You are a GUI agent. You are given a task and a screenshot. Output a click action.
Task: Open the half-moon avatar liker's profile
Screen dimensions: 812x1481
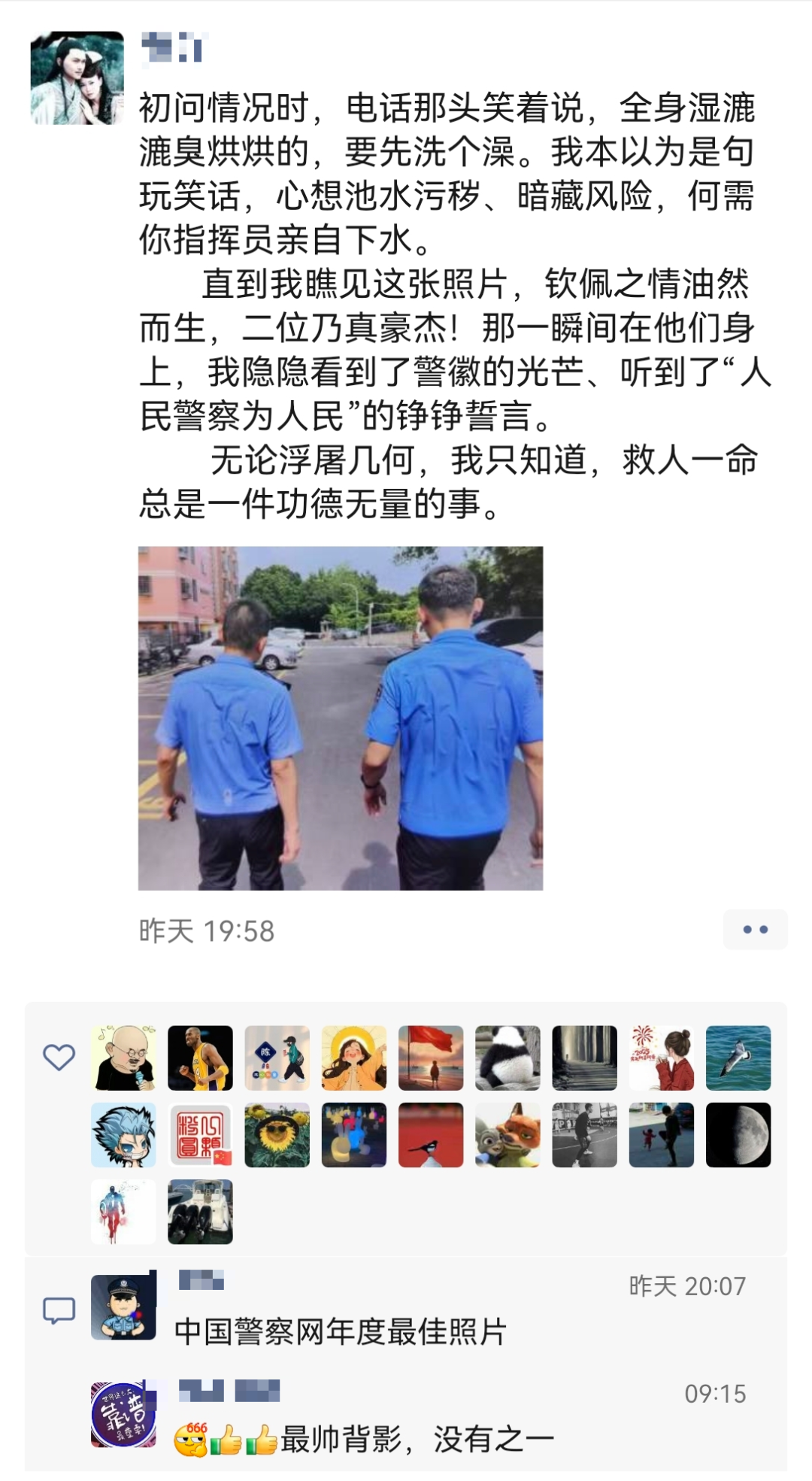tap(738, 1134)
